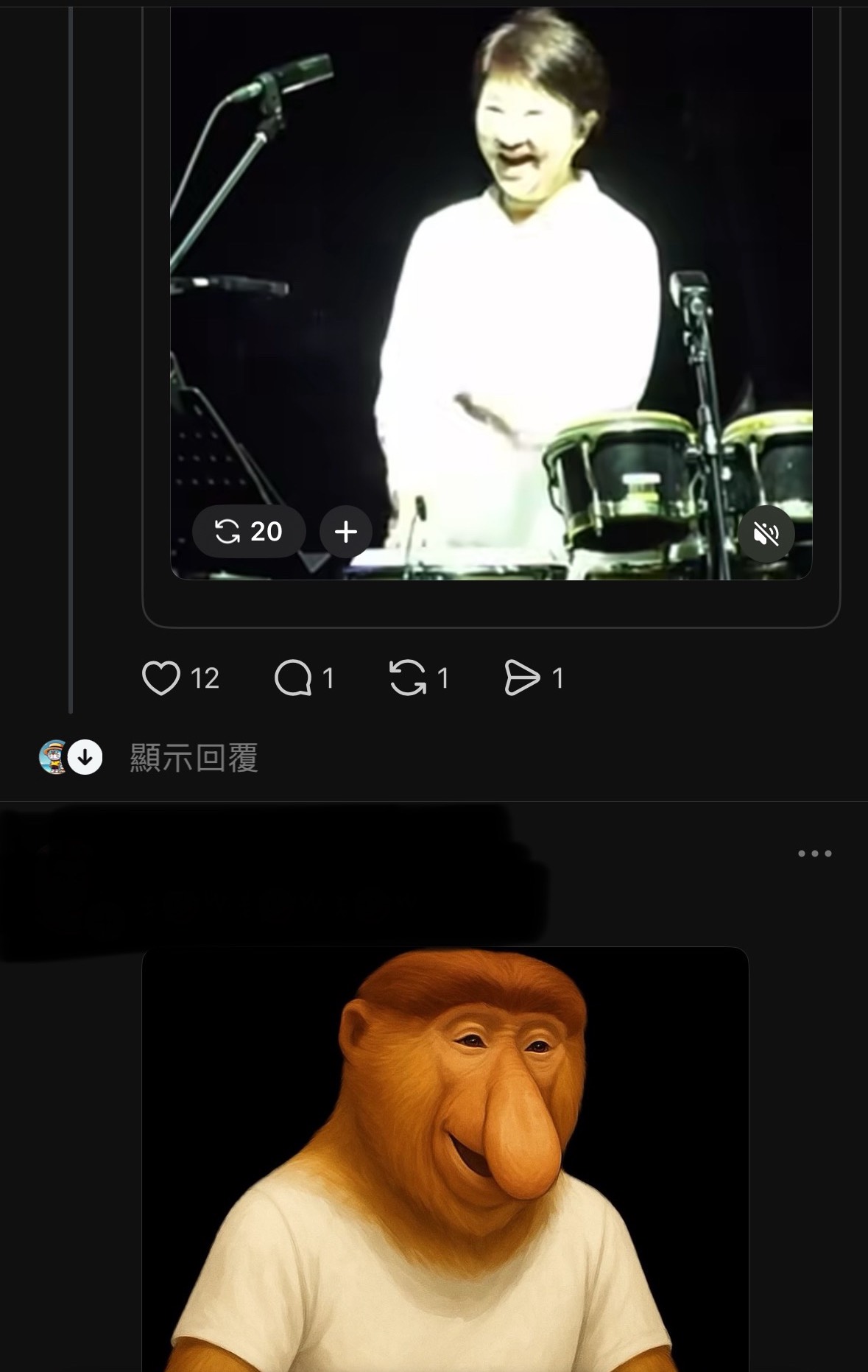868x1372 pixels.
Task: Unmute the video sound
Action: [766, 533]
